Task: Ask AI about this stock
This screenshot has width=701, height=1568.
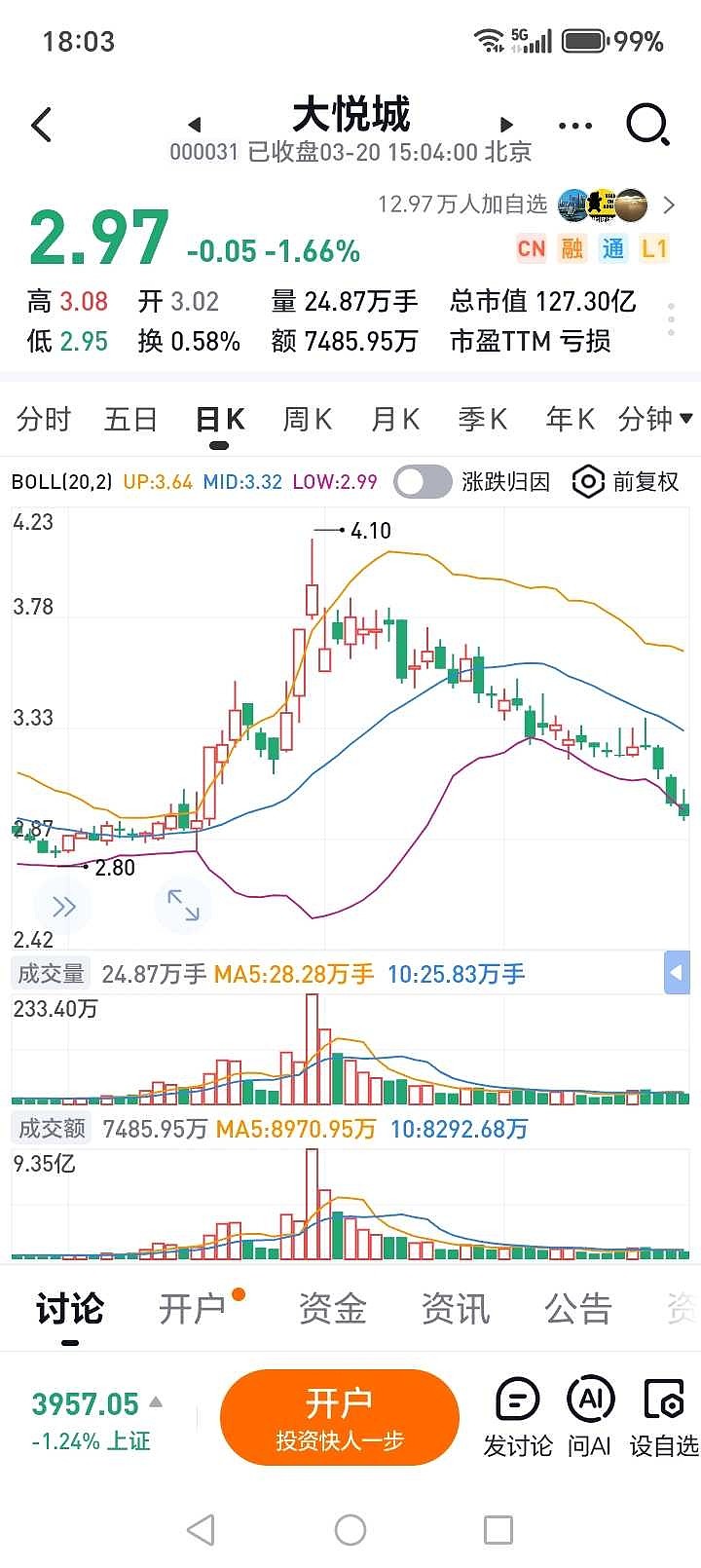Action: pyautogui.click(x=590, y=1417)
